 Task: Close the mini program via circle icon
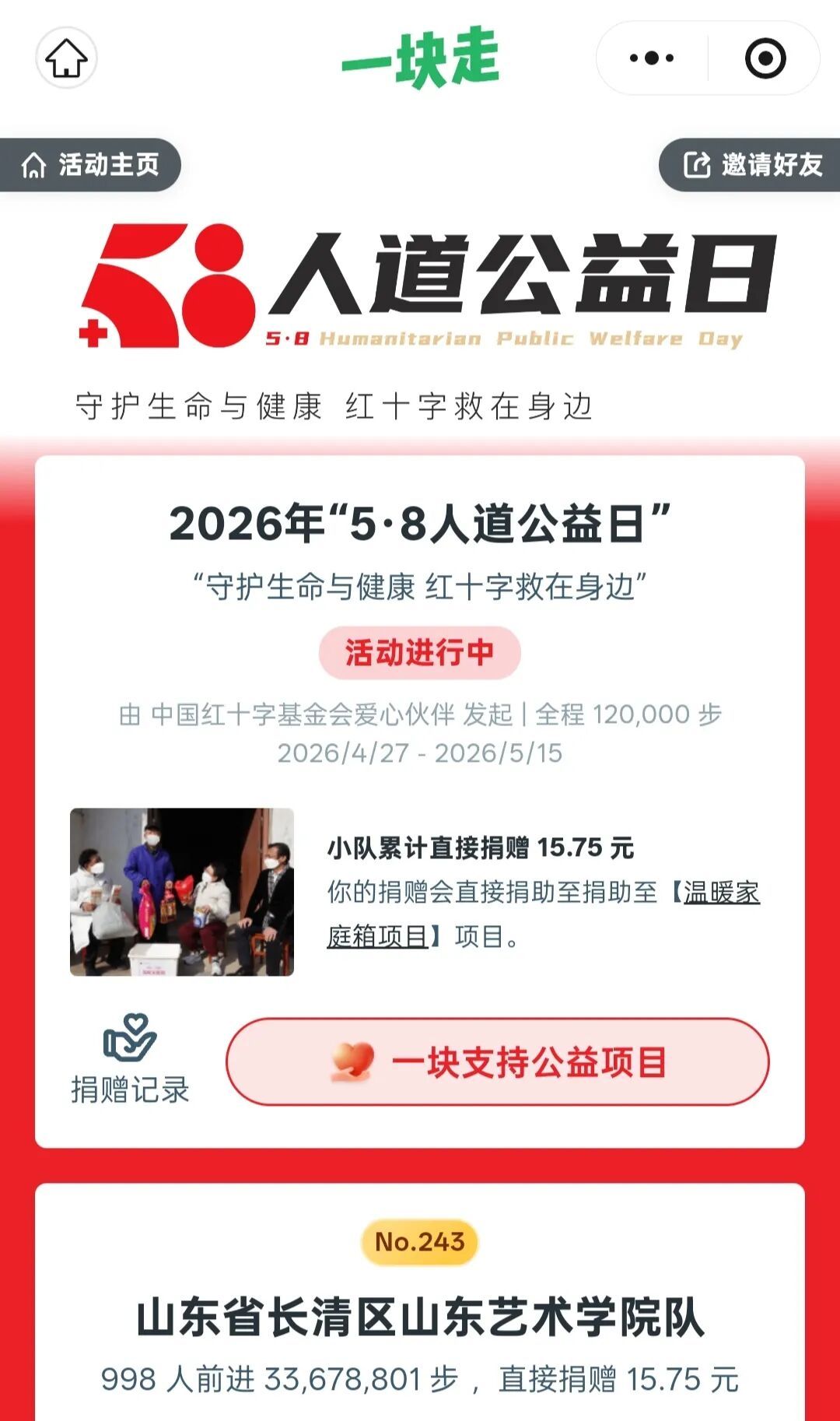coord(765,58)
